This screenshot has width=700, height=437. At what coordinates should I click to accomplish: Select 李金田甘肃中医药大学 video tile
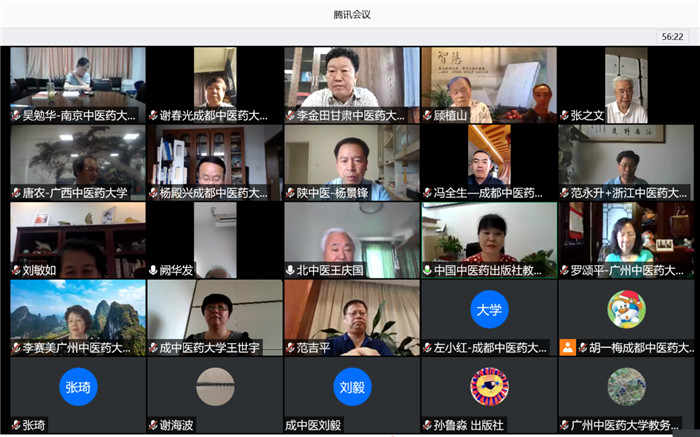pyautogui.click(x=351, y=84)
